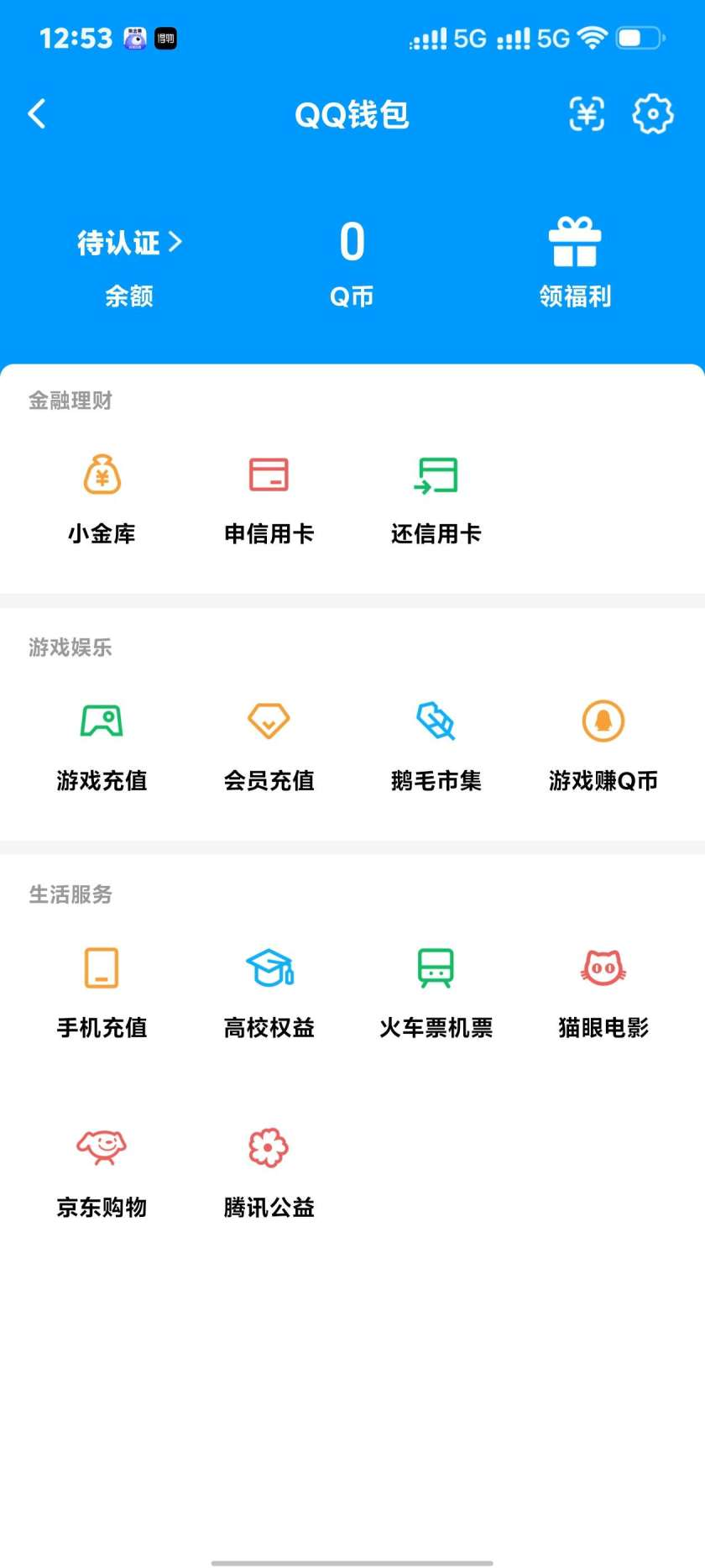The width and height of the screenshot is (705, 1568).
Task: Open 游戏赚Q币 penguin icon
Action: (603, 721)
